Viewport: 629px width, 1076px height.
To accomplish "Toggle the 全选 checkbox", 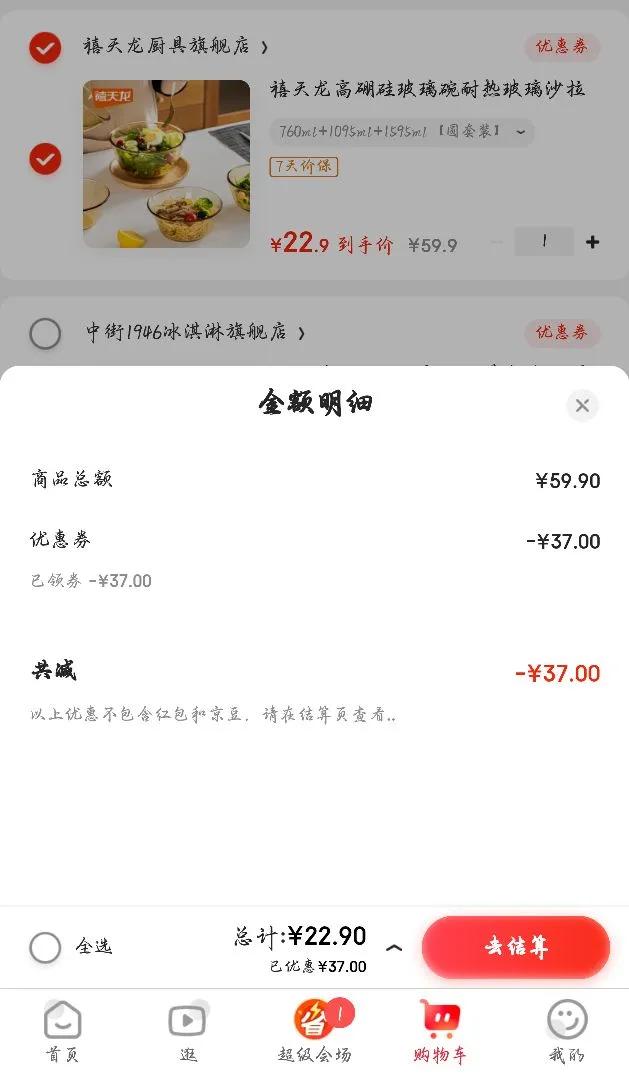I will tap(45, 946).
